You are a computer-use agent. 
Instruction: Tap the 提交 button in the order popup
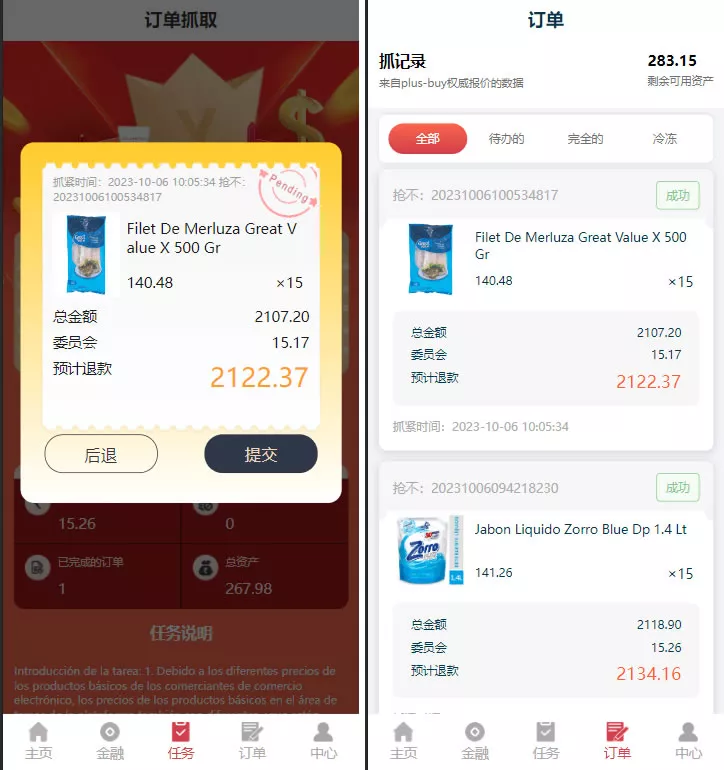point(260,454)
